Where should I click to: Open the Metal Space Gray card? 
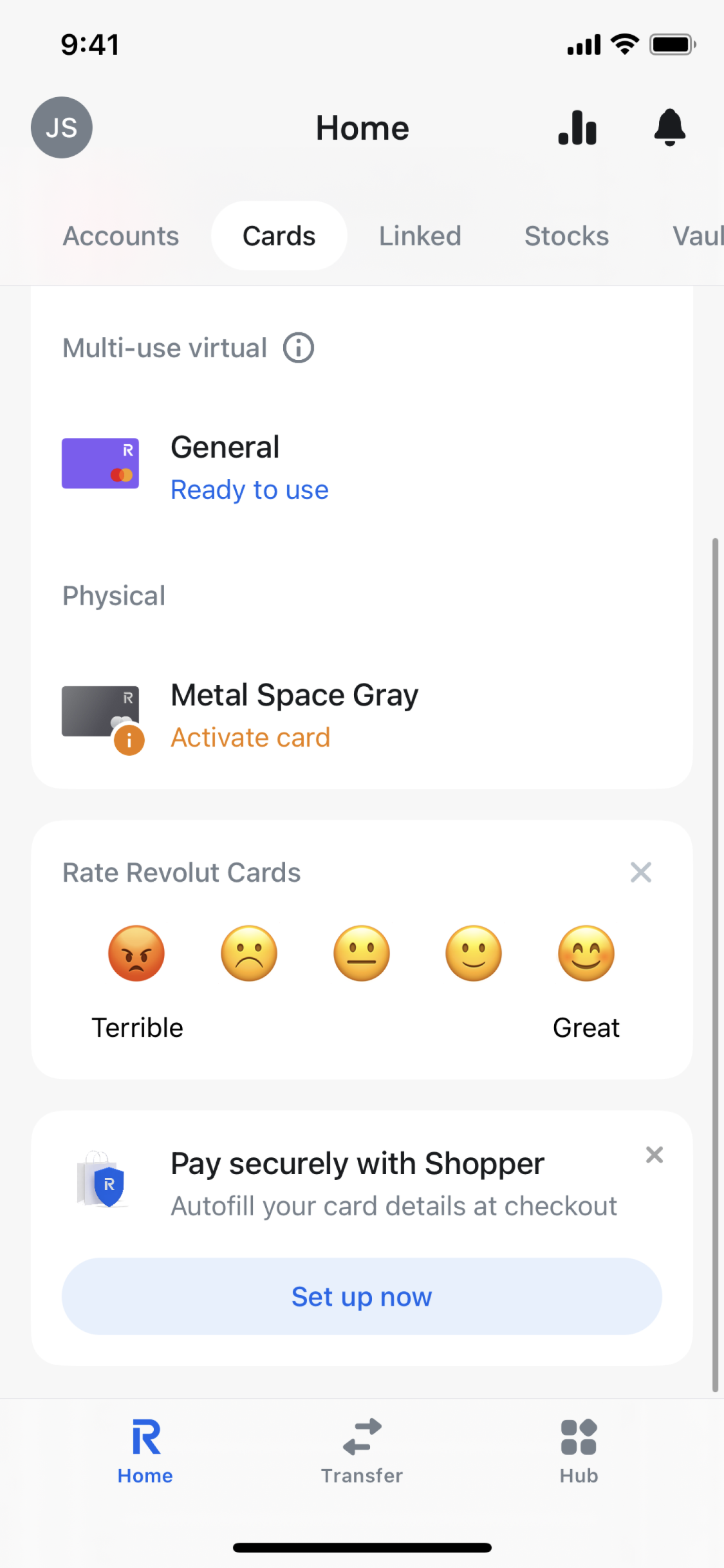(362, 716)
